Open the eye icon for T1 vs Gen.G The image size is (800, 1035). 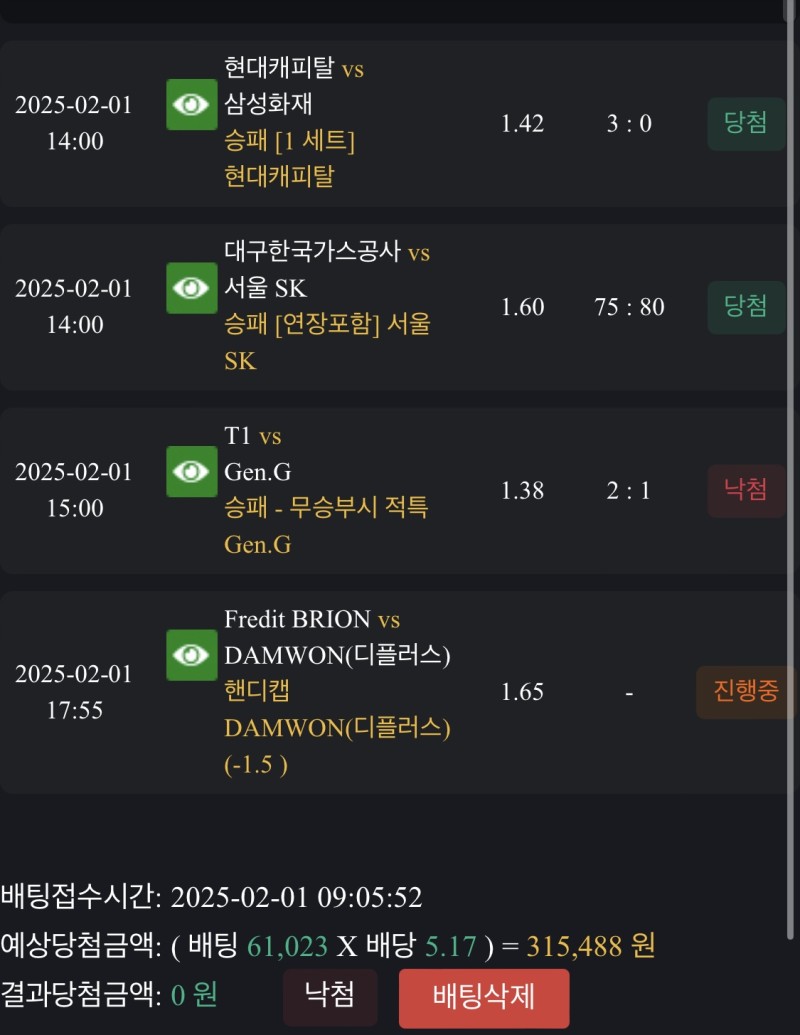tap(191, 471)
